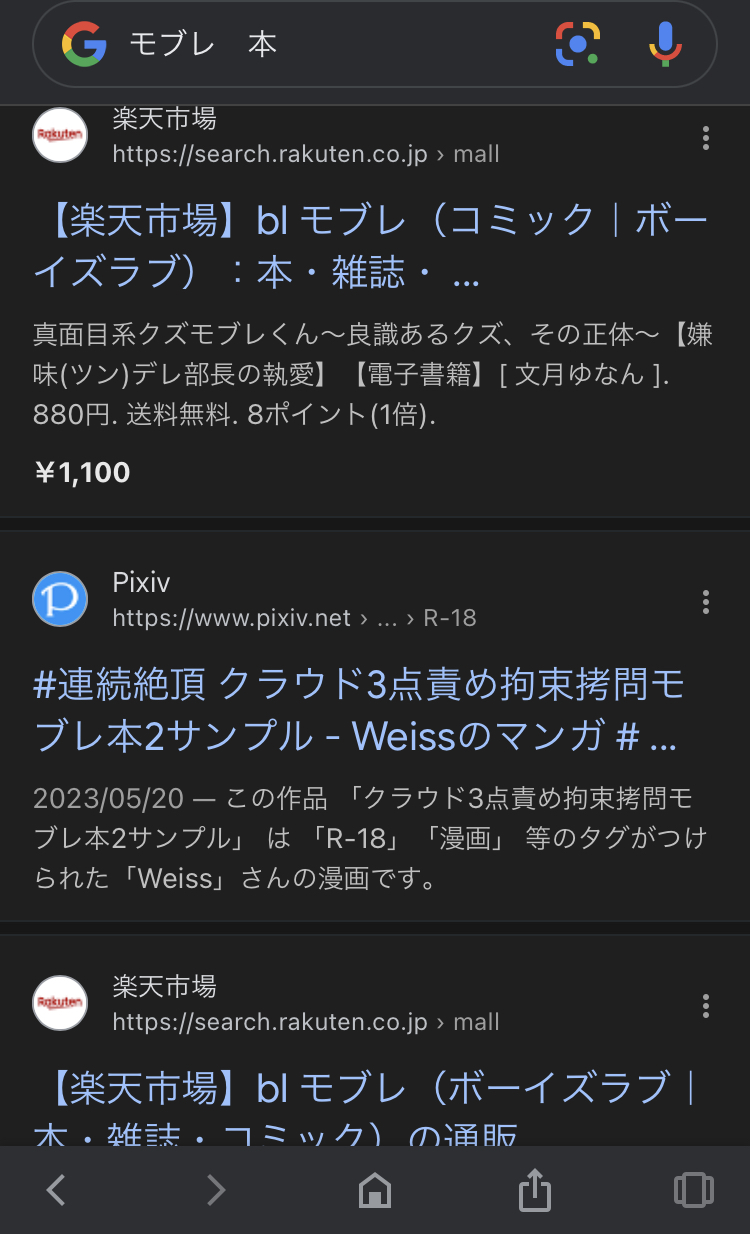The image size is (750, 1234).
Task: Open overflow menu for the last Rakuten result
Action: click(x=706, y=1005)
